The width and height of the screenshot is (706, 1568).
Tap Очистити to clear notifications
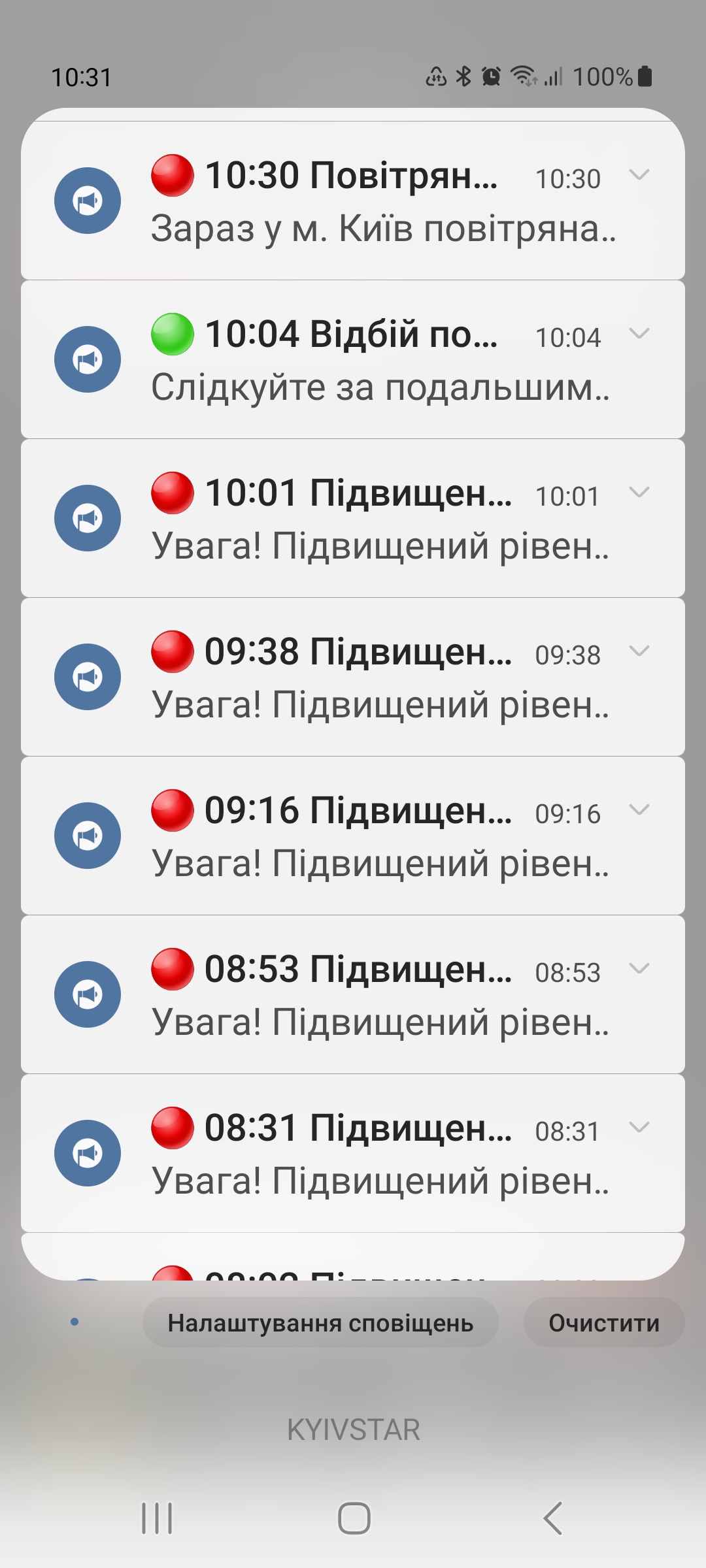(x=604, y=1322)
